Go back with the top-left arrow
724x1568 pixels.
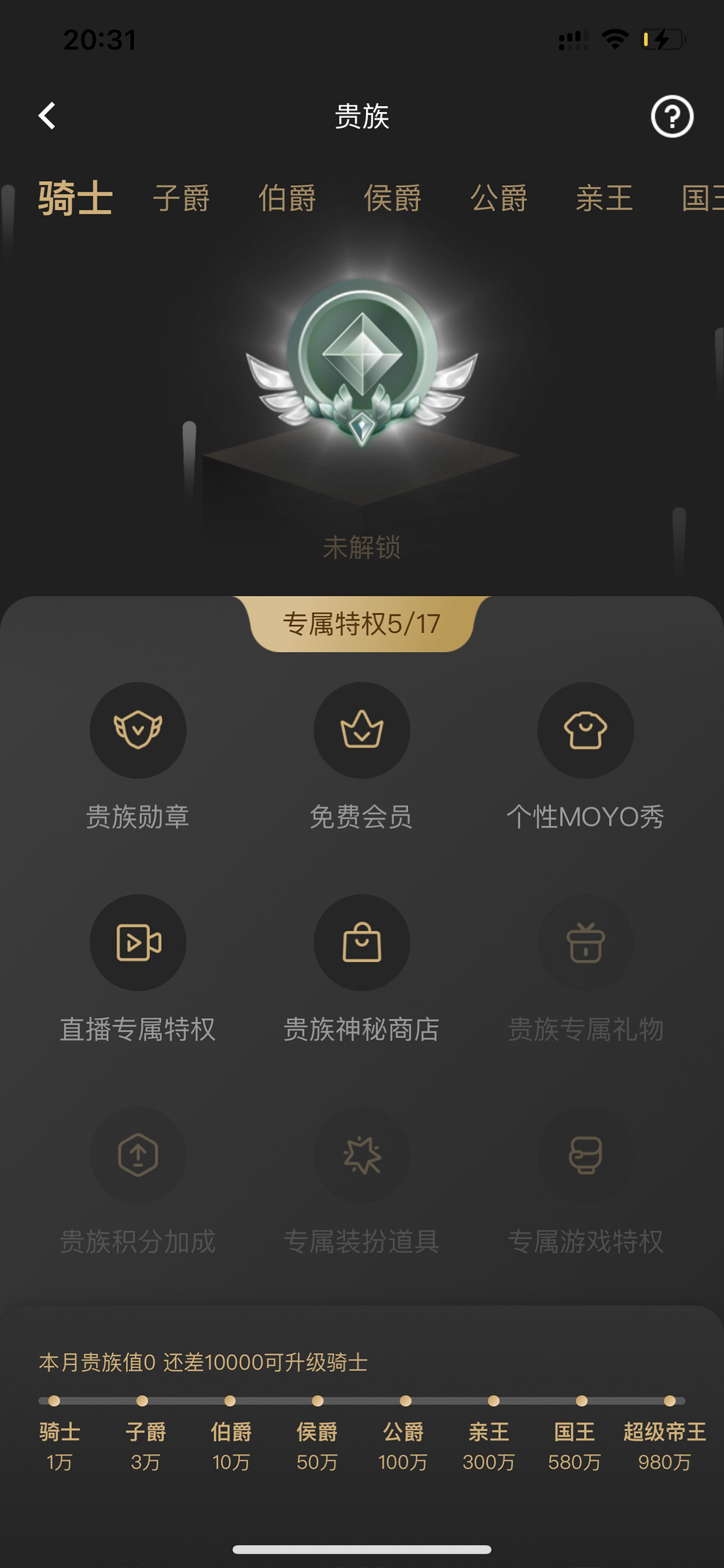(x=47, y=116)
